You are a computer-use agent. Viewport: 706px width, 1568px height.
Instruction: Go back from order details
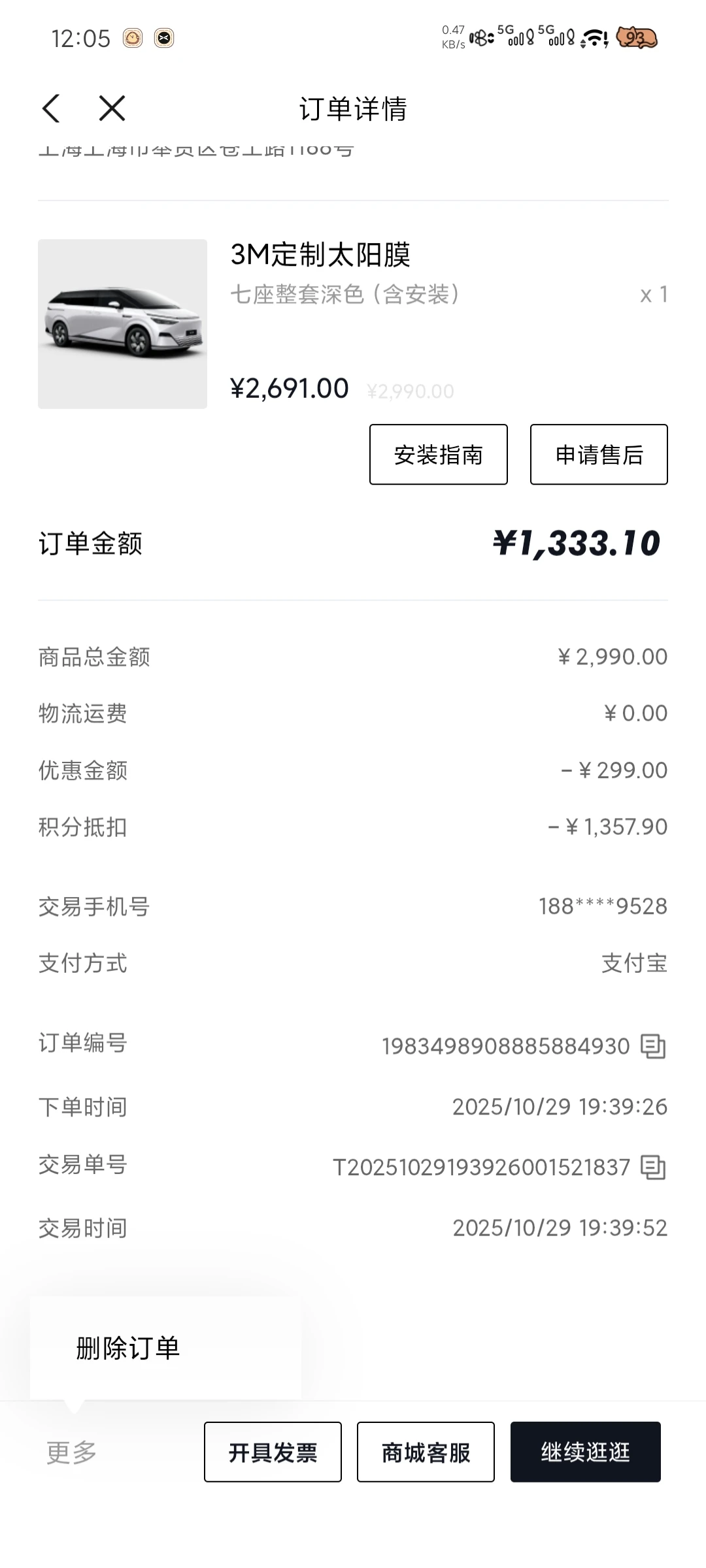pos(51,108)
